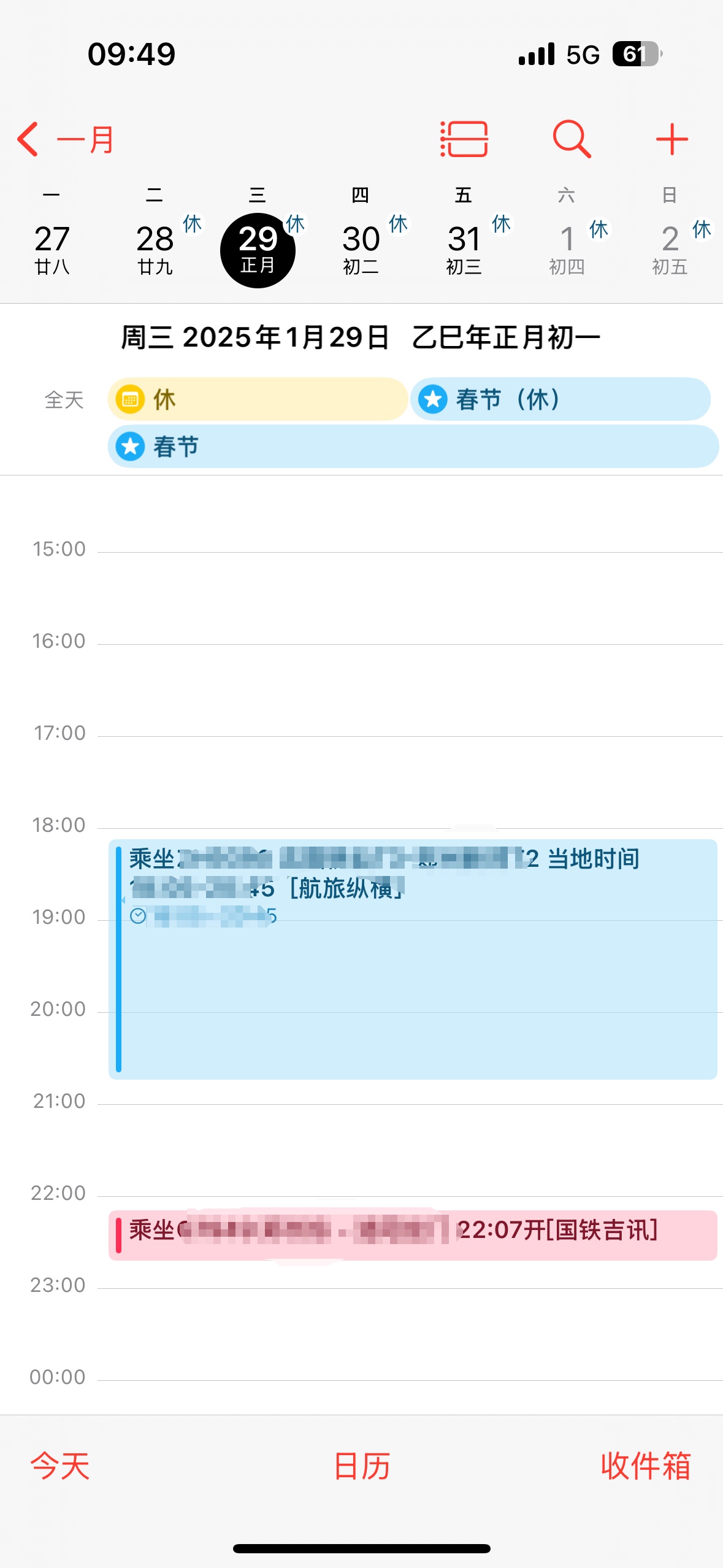
Task: Toggle the list view icon
Action: (464, 140)
